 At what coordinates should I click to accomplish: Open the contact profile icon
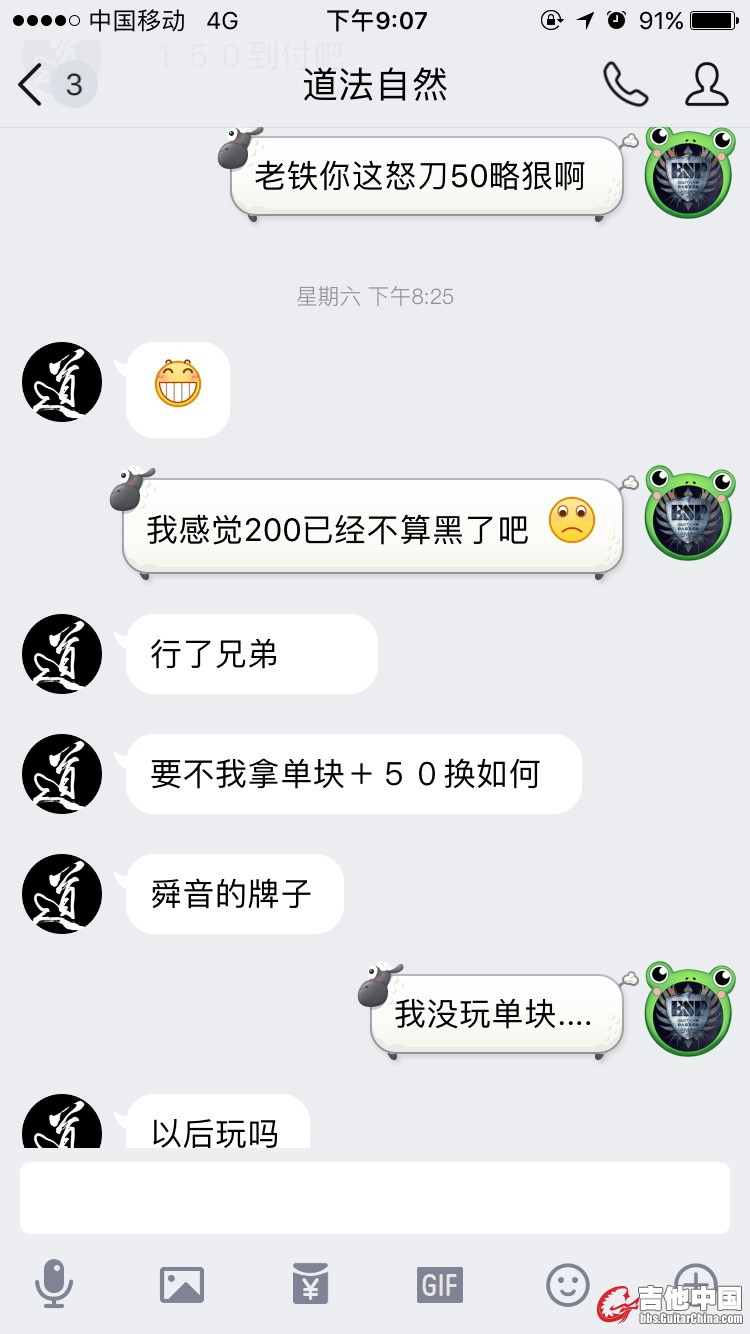[706, 85]
